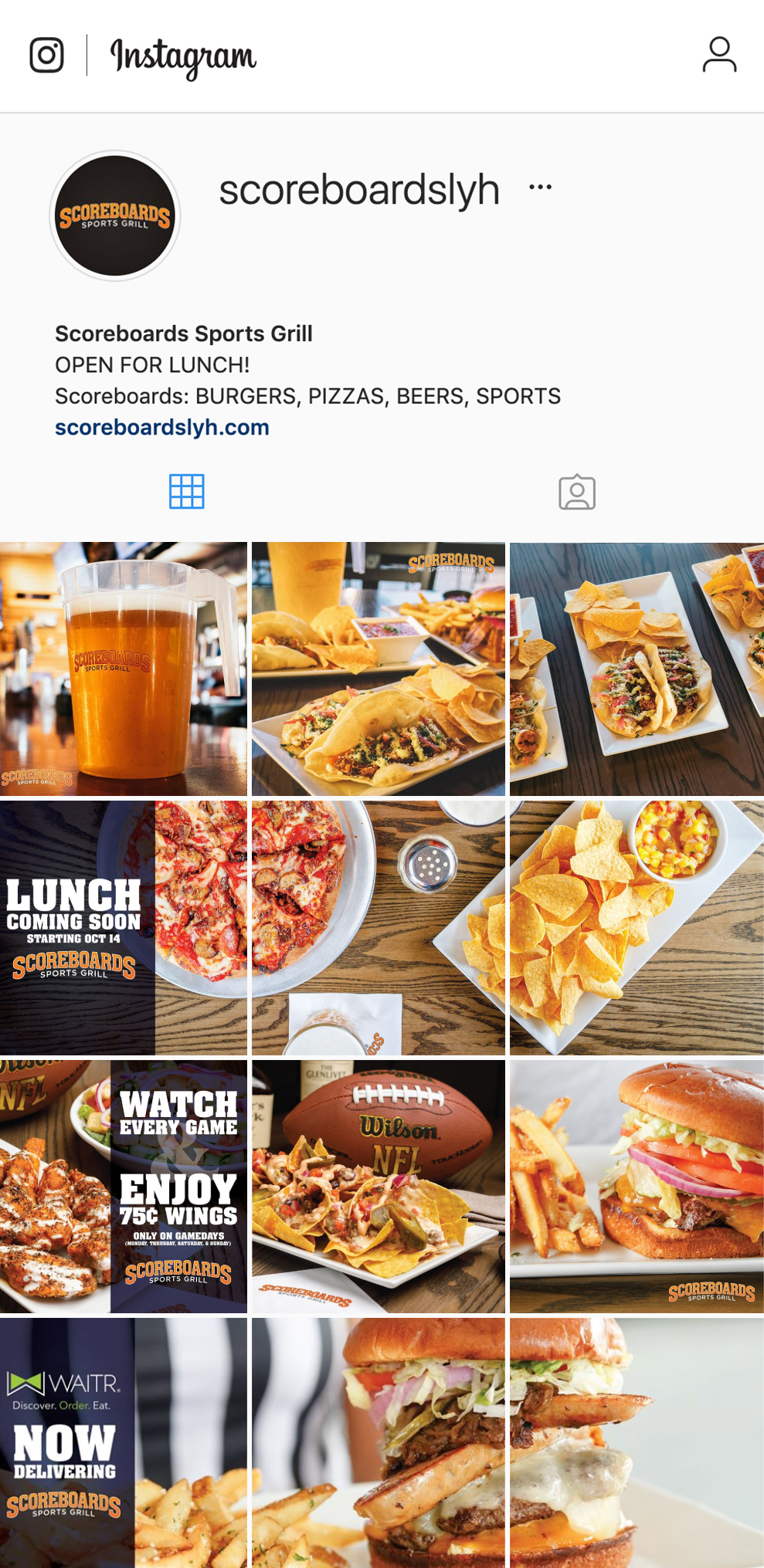Open the Scoreboards Sports Grill profile picture

click(x=115, y=215)
